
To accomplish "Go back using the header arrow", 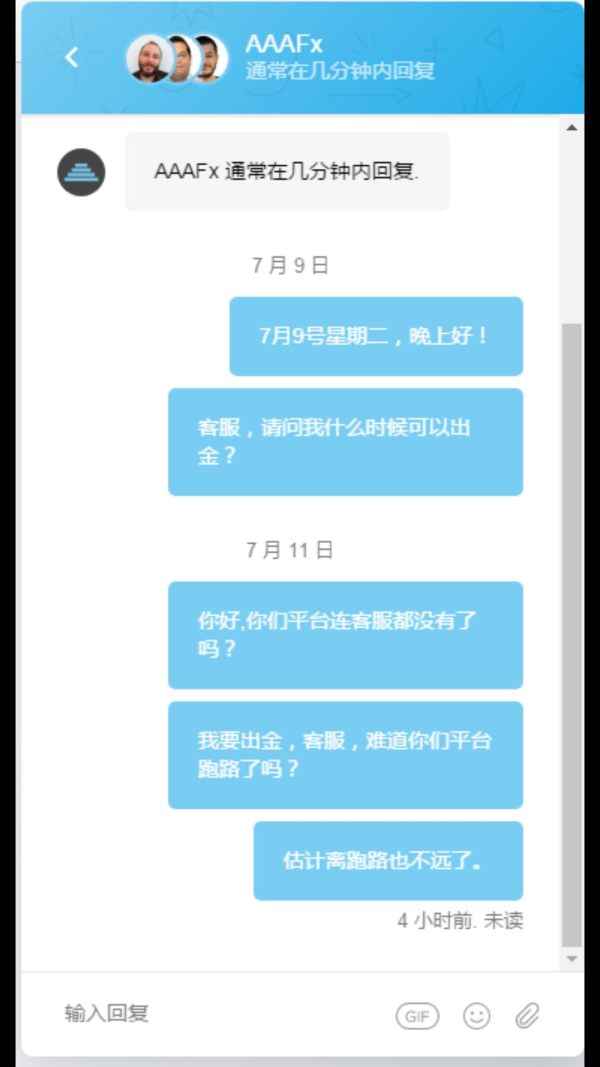I will pyautogui.click(x=71, y=58).
